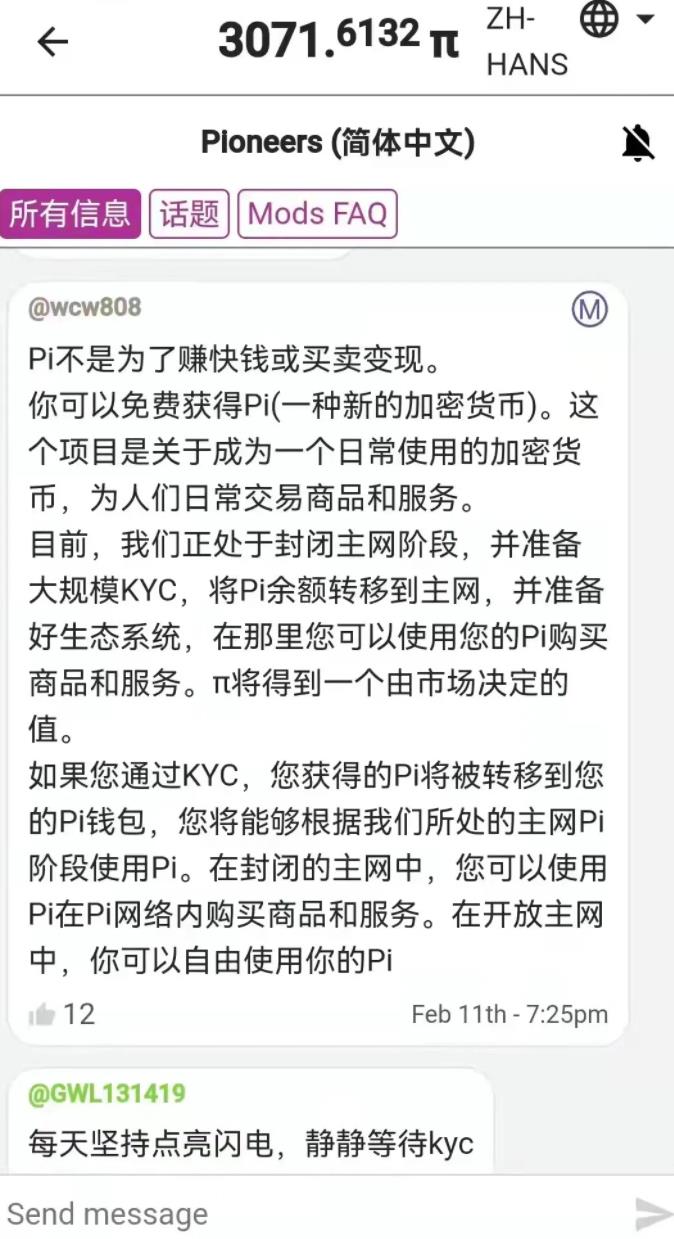Tap the send arrow icon

click(x=653, y=1214)
